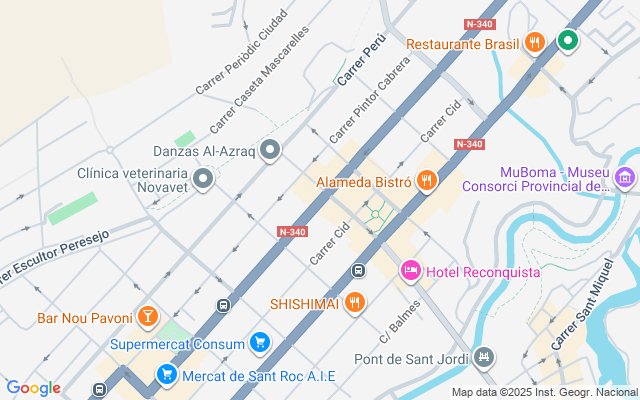
Task: Tap the Pont de Sant Jordi landmark pin
Action: [x=485, y=357]
